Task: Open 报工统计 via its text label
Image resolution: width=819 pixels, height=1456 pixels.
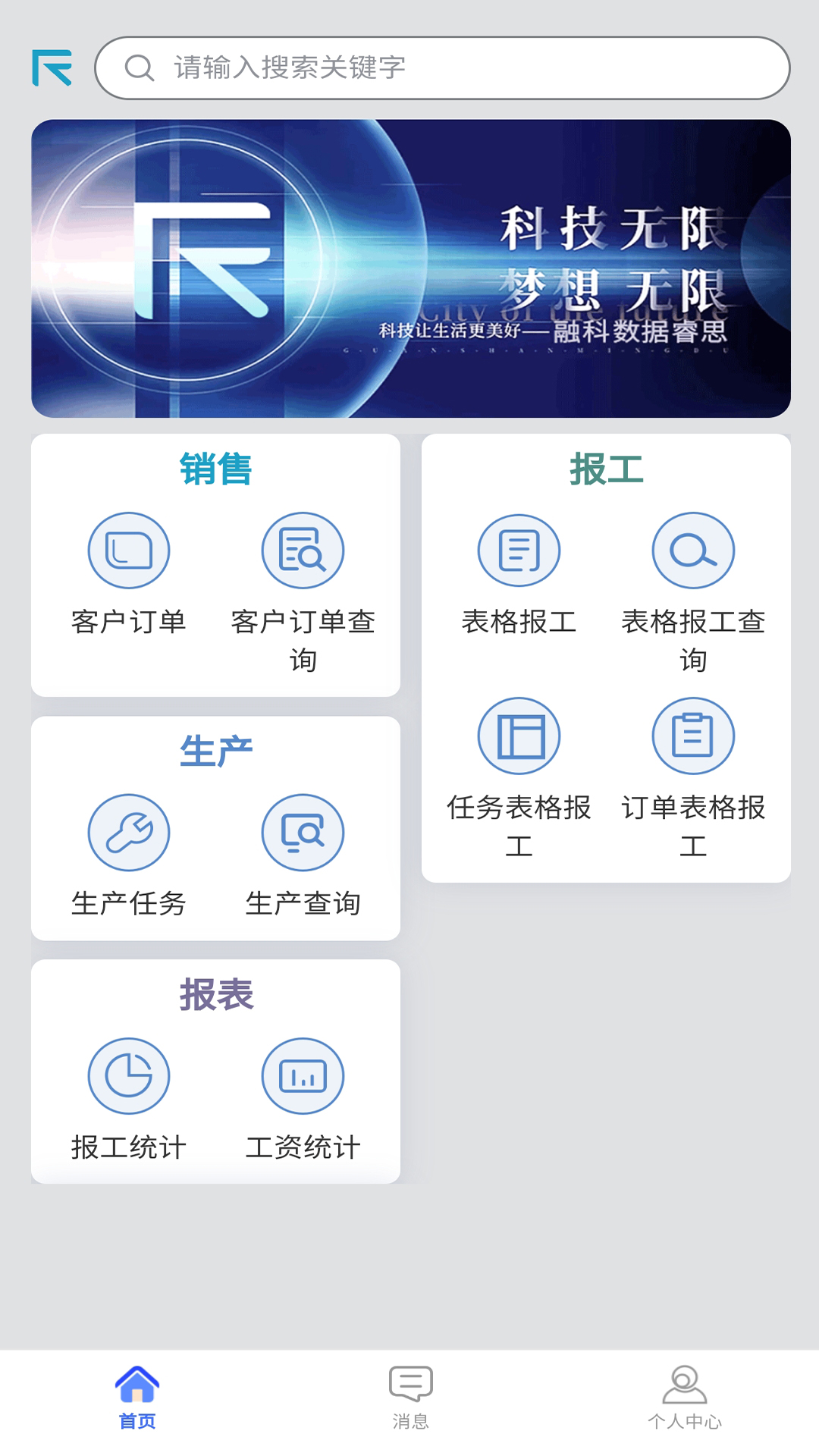Action: [x=127, y=1147]
